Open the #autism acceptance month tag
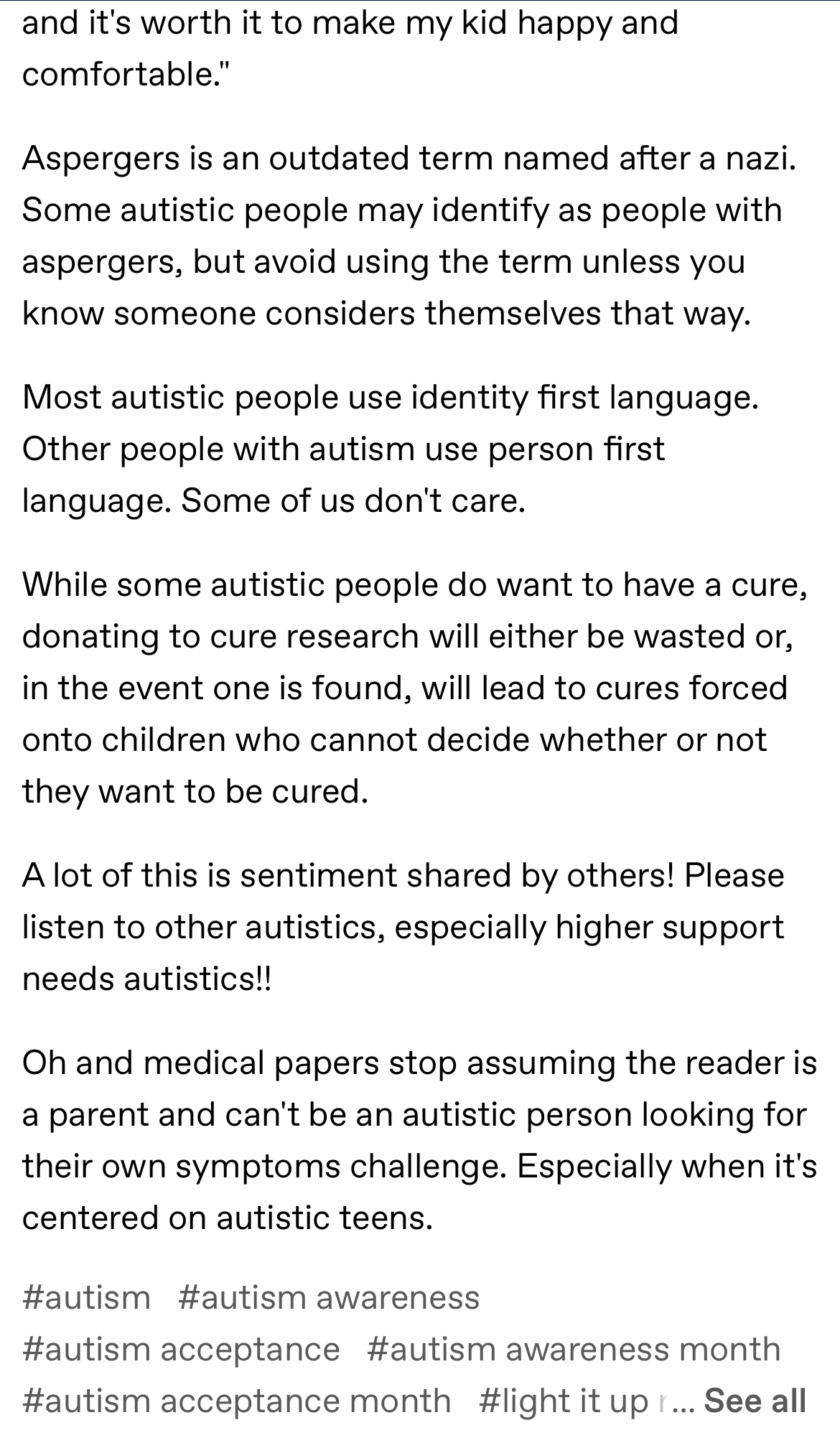840x1438 pixels. (237, 1401)
